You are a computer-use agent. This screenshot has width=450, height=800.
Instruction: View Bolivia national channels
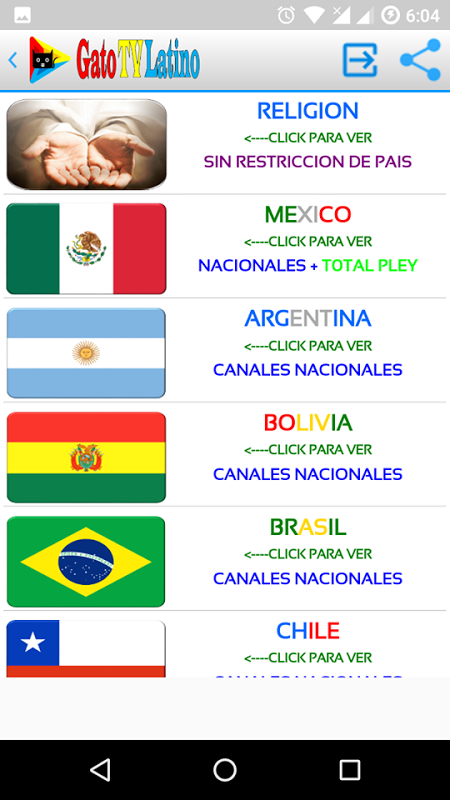pos(225,456)
